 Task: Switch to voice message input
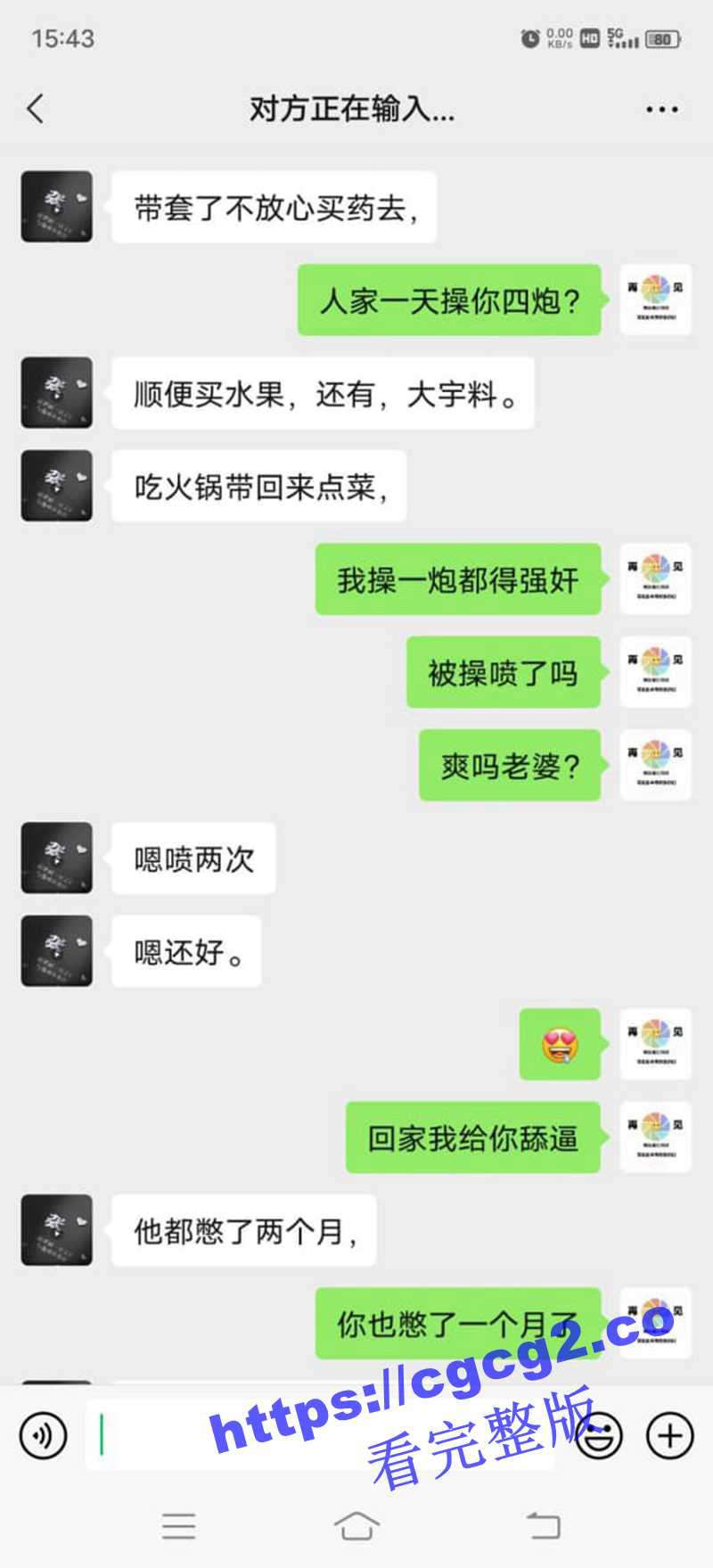click(43, 1435)
